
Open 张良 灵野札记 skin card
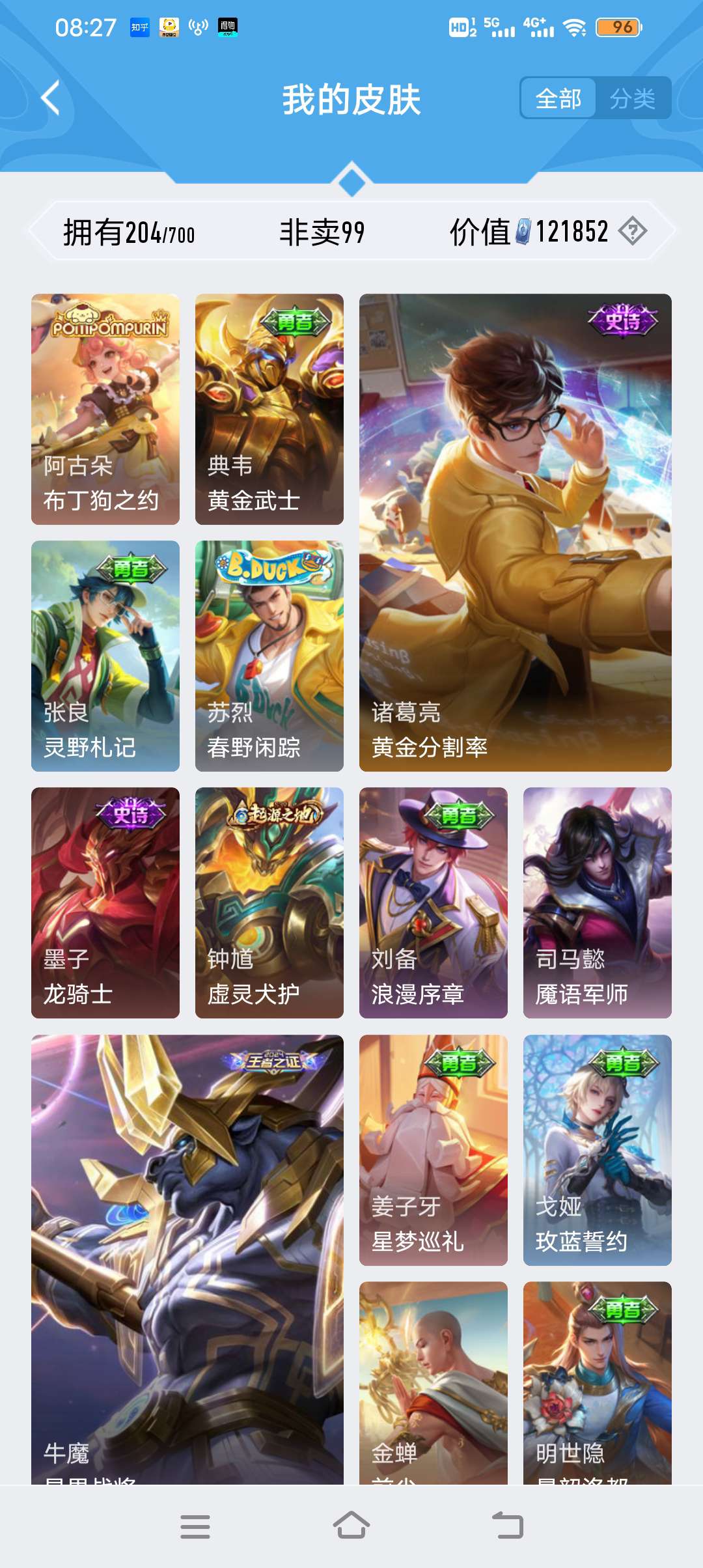105,656
